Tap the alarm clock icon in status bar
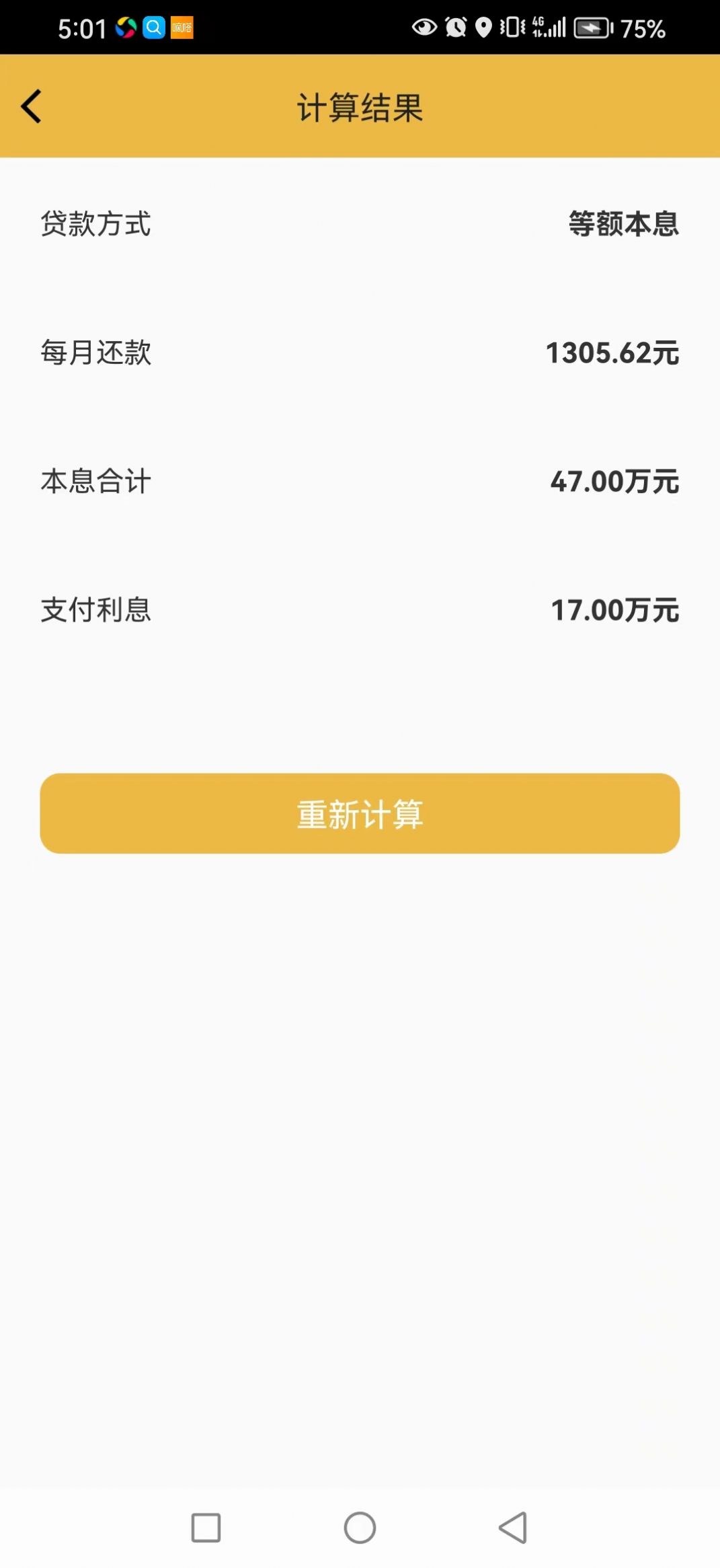The width and height of the screenshot is (720, 1568). tap(455, 27)
